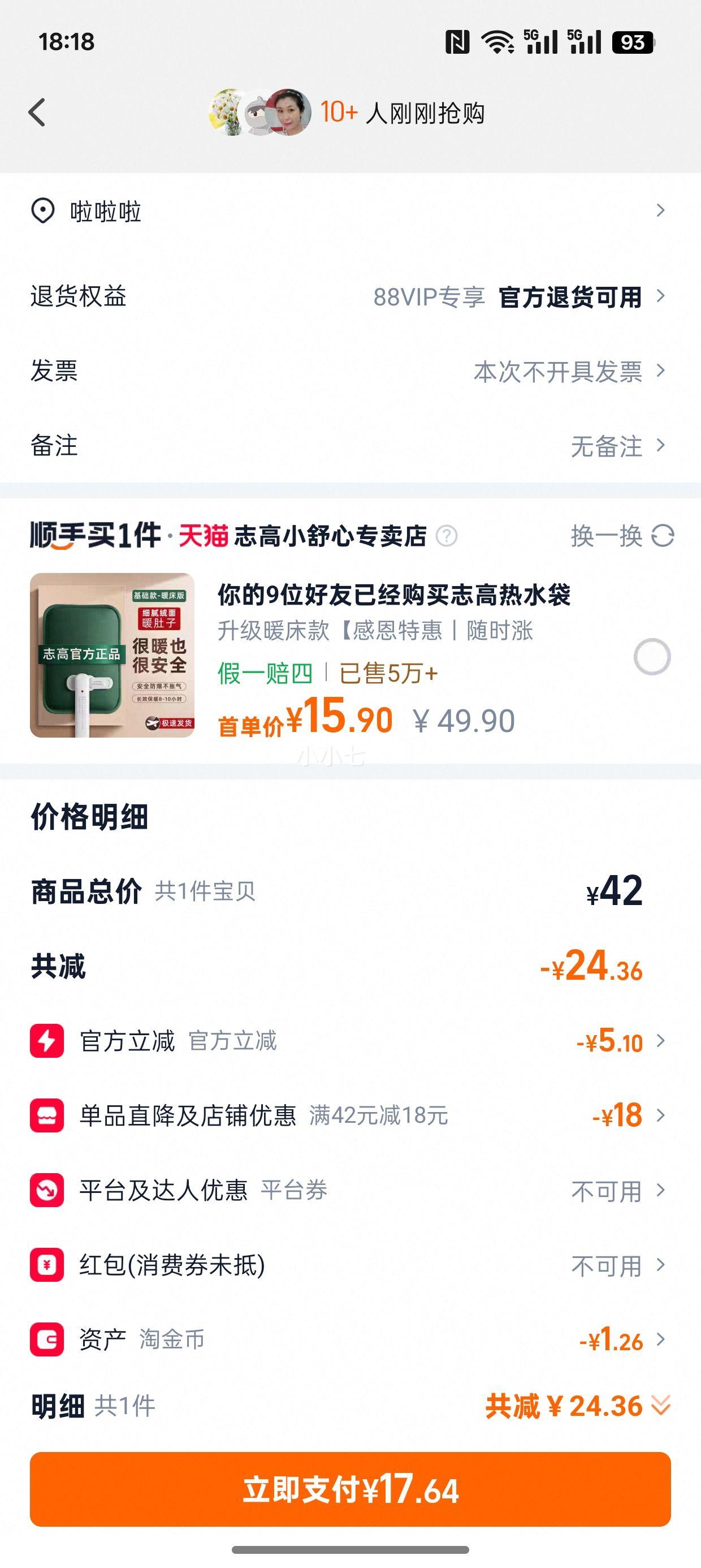Click the icon next to 平台及达人优惠

[48, 1190]
